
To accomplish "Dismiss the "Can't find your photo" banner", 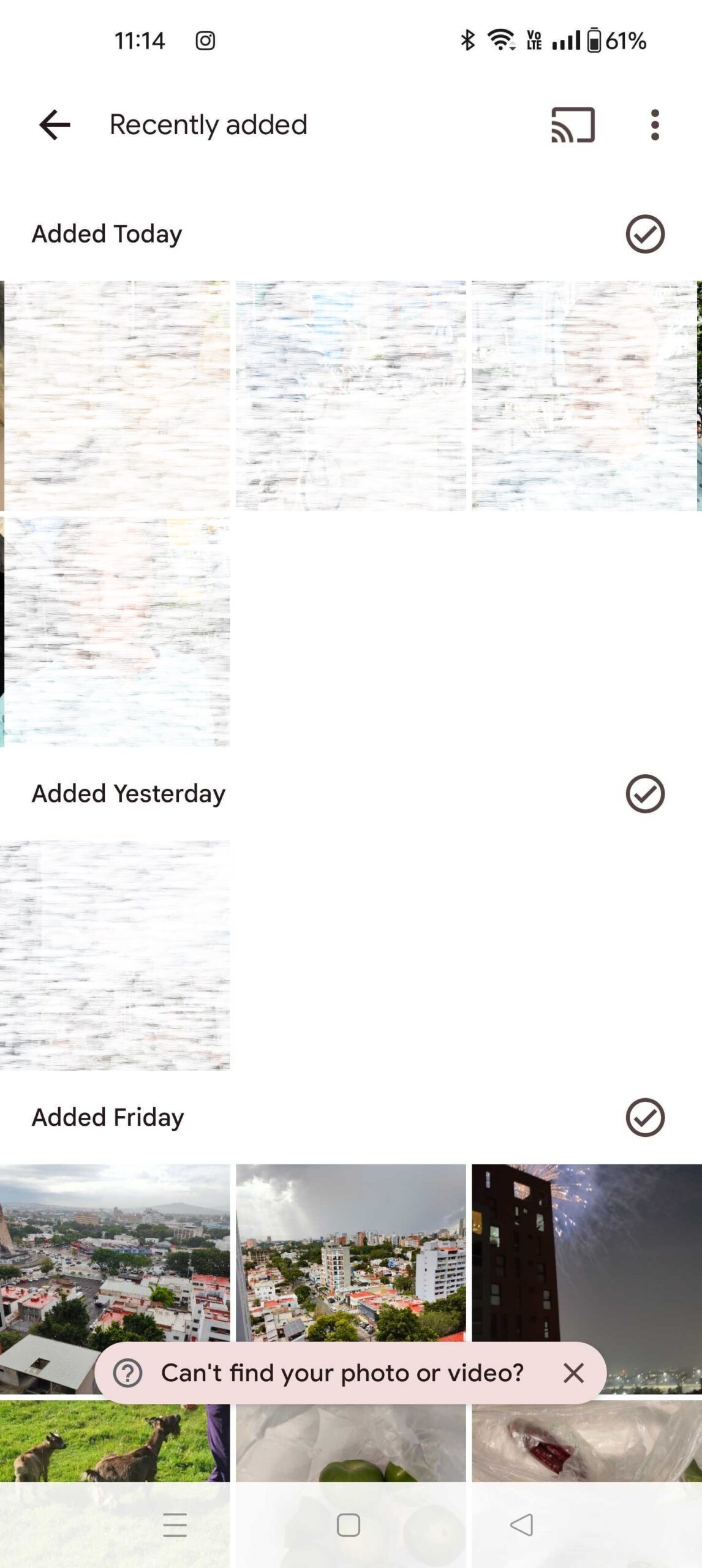I will point(573,1373).
